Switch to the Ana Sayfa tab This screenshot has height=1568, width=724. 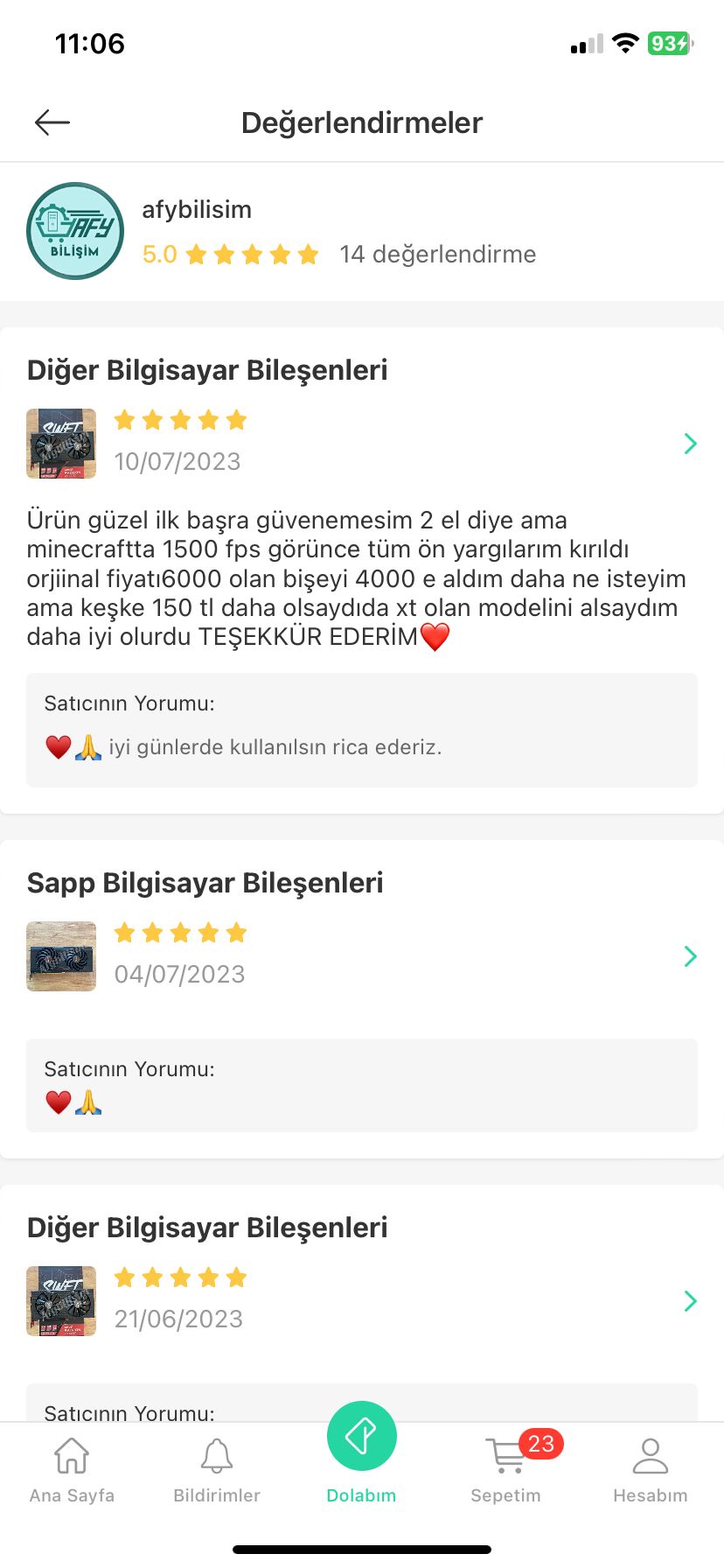pos(72,1470)
